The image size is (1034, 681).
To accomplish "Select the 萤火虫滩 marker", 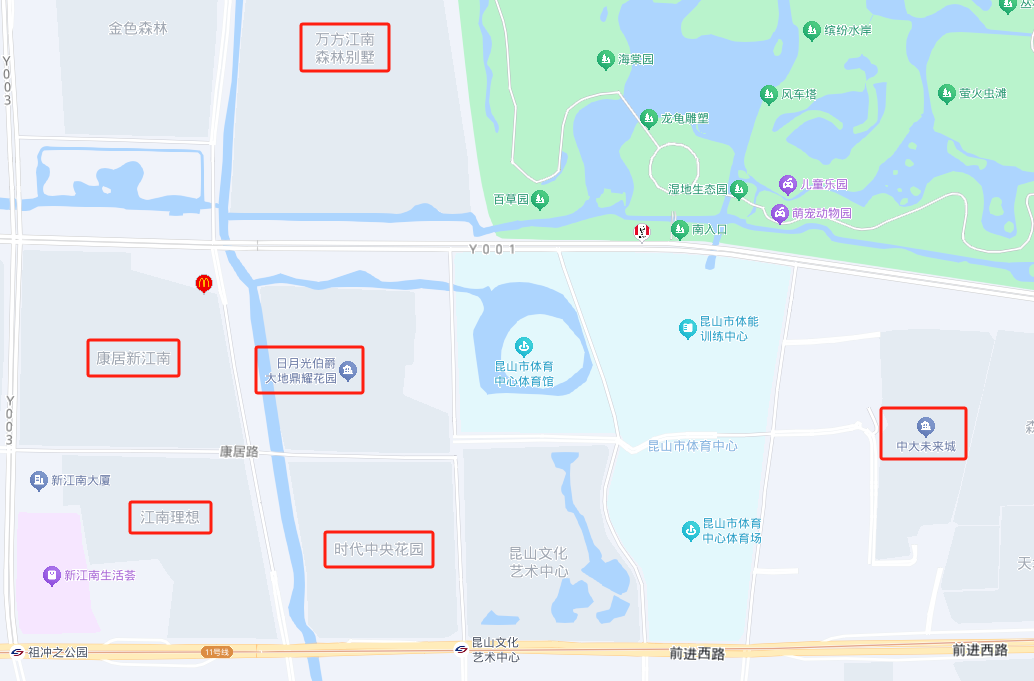I will 946,94.
